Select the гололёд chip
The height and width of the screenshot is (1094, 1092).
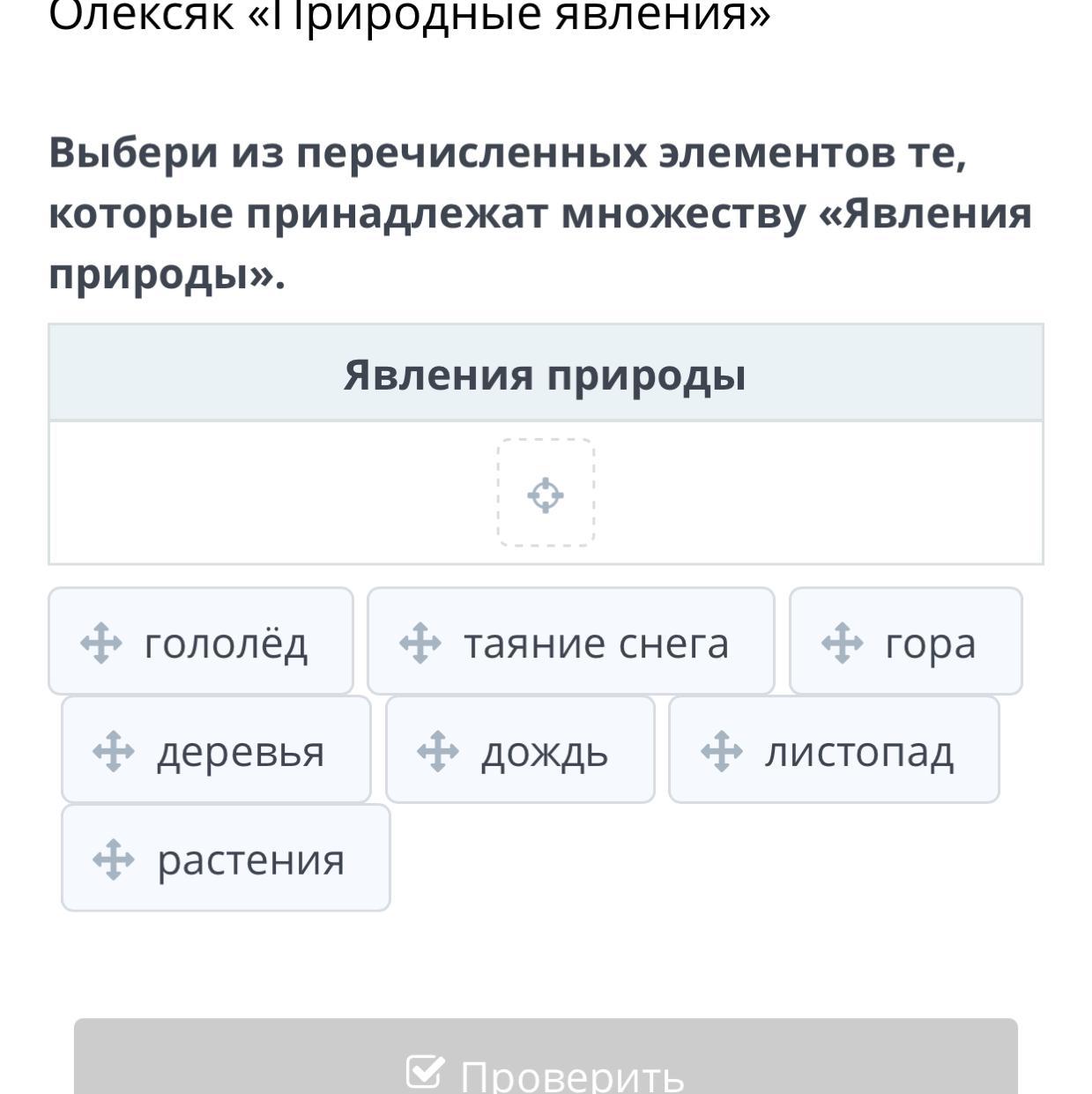pyautogui.click(x=201, y=642)
